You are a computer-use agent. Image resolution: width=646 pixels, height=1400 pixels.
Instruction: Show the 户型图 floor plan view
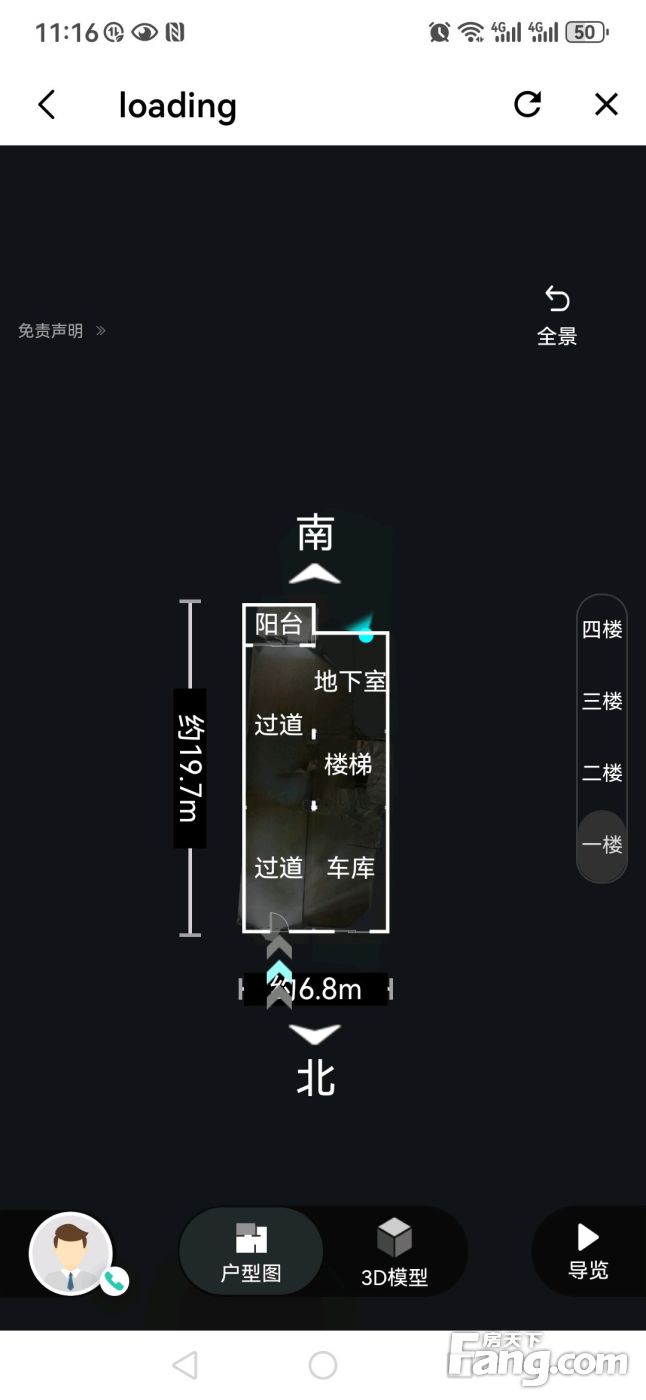tap(251, 1252)
